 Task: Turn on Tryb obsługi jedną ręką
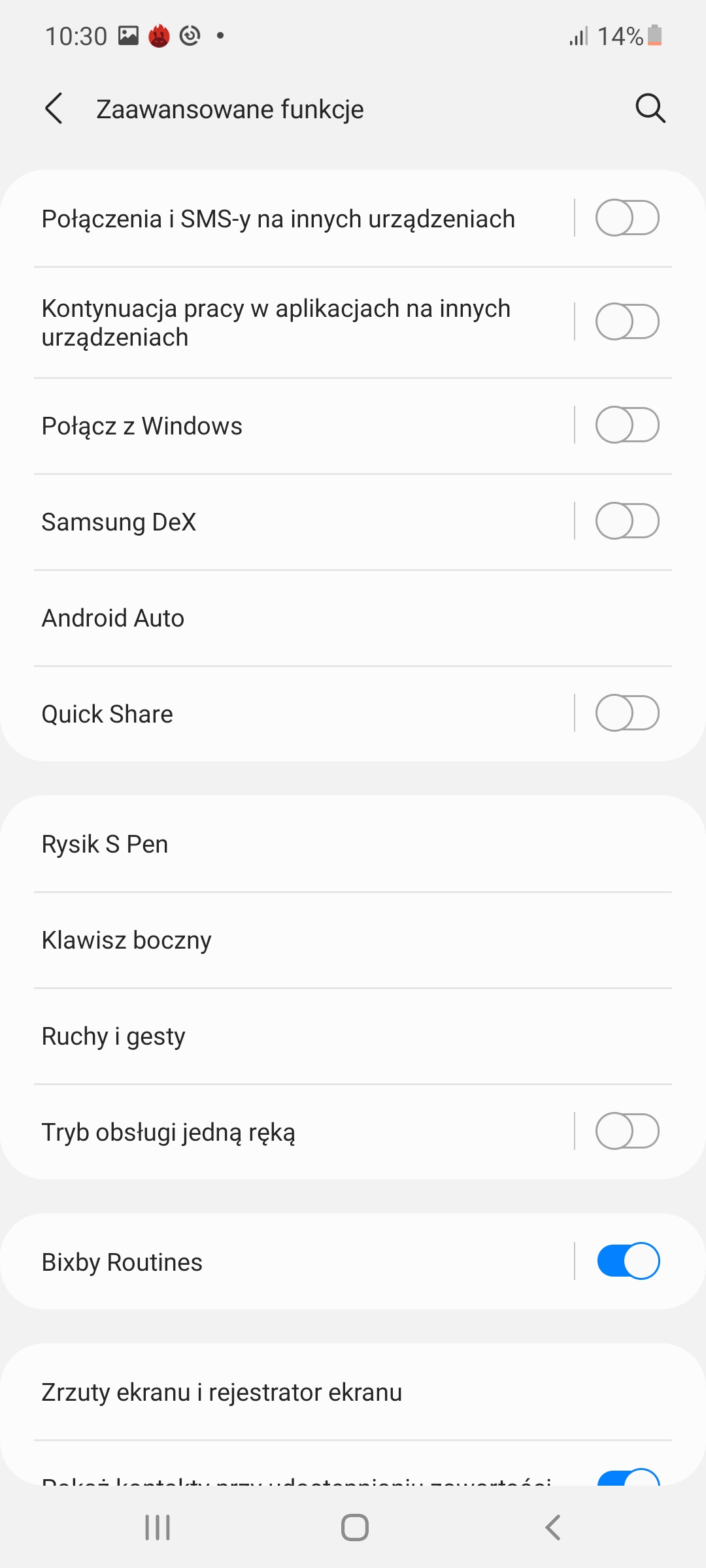[627, 1132]
